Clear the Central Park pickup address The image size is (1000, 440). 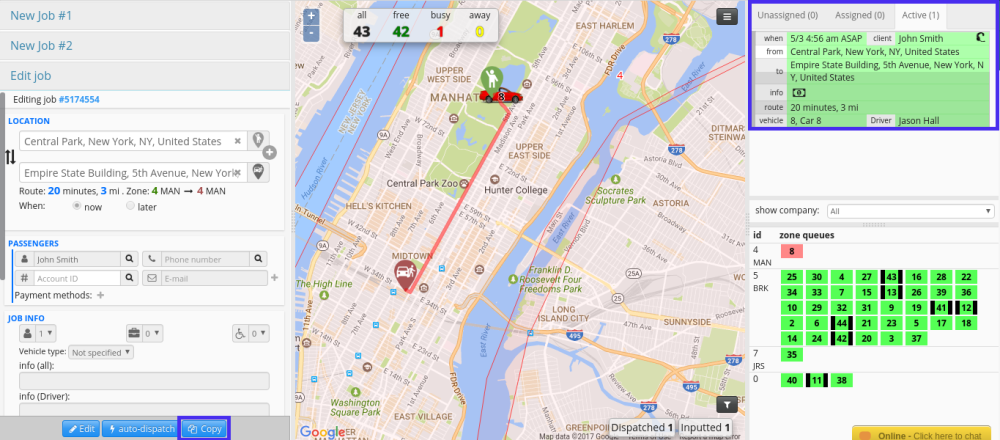click(237, 142)
